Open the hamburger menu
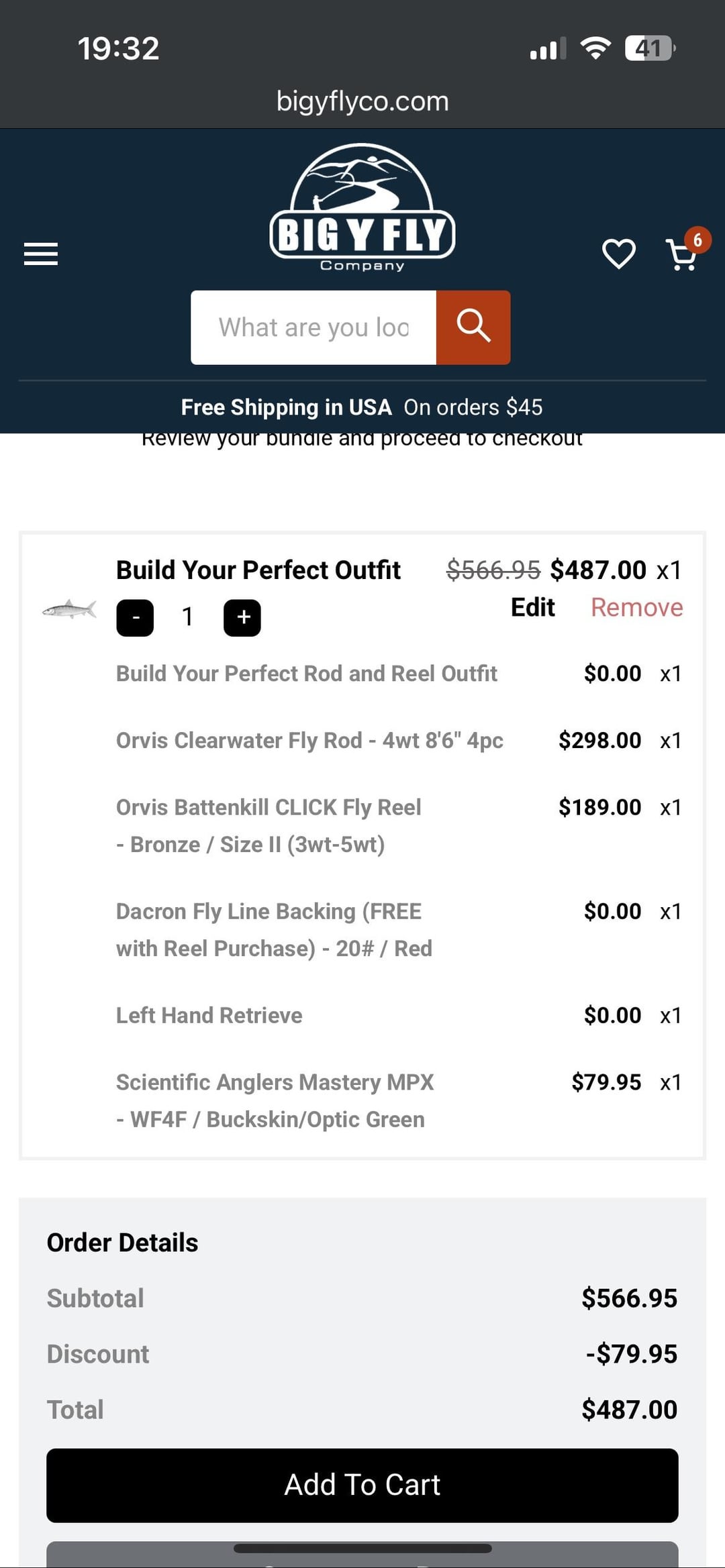 pos(41,254)
